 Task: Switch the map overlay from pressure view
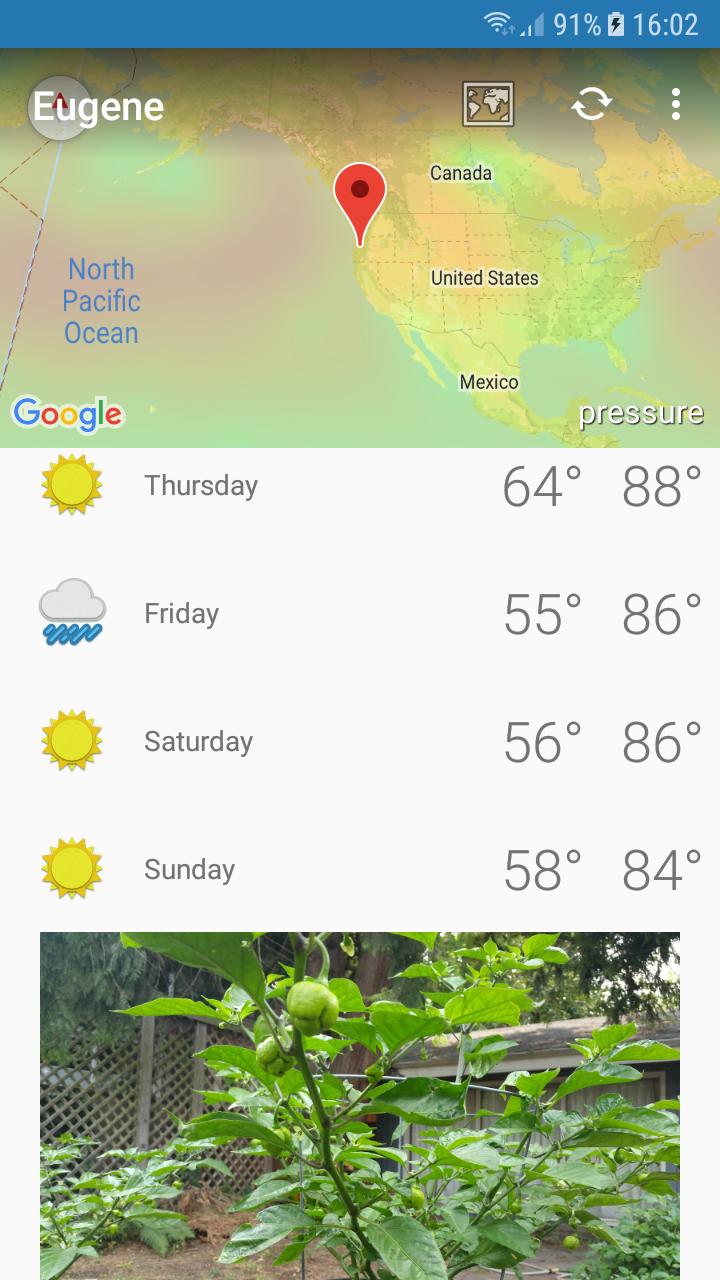642,411
